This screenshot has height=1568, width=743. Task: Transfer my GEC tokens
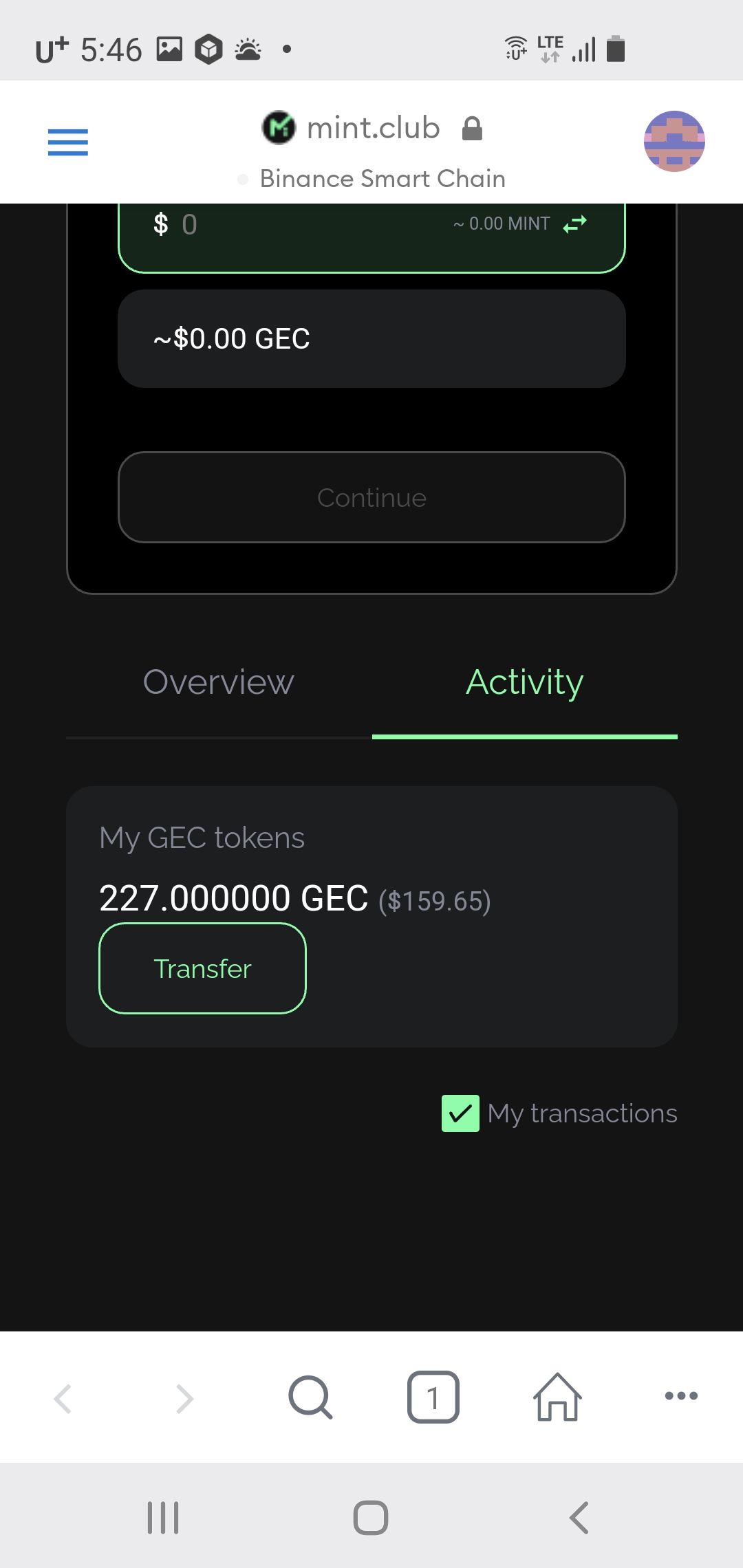pos(202,968)
